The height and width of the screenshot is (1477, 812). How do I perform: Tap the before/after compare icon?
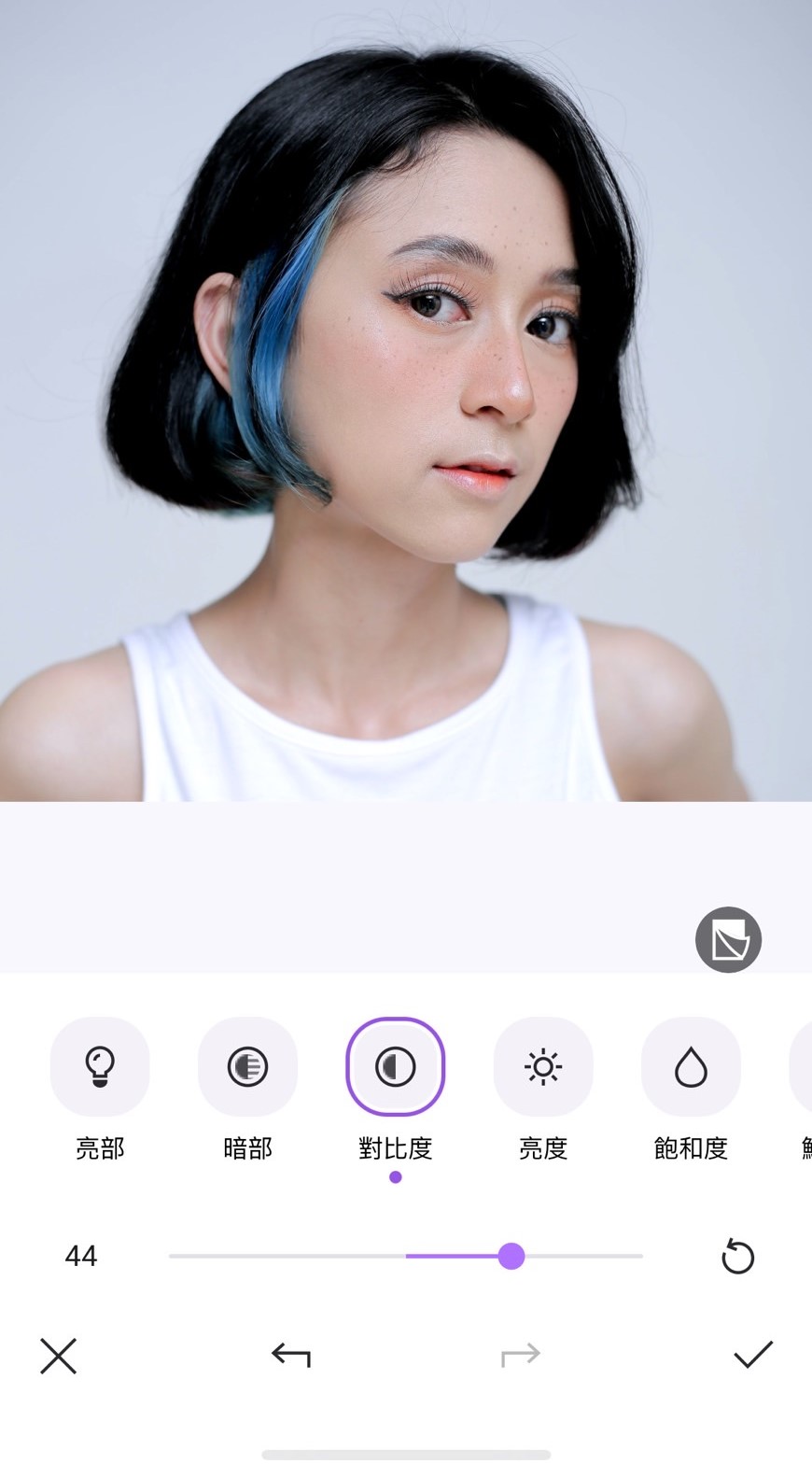pyautogui.click(x=728, y=939)
